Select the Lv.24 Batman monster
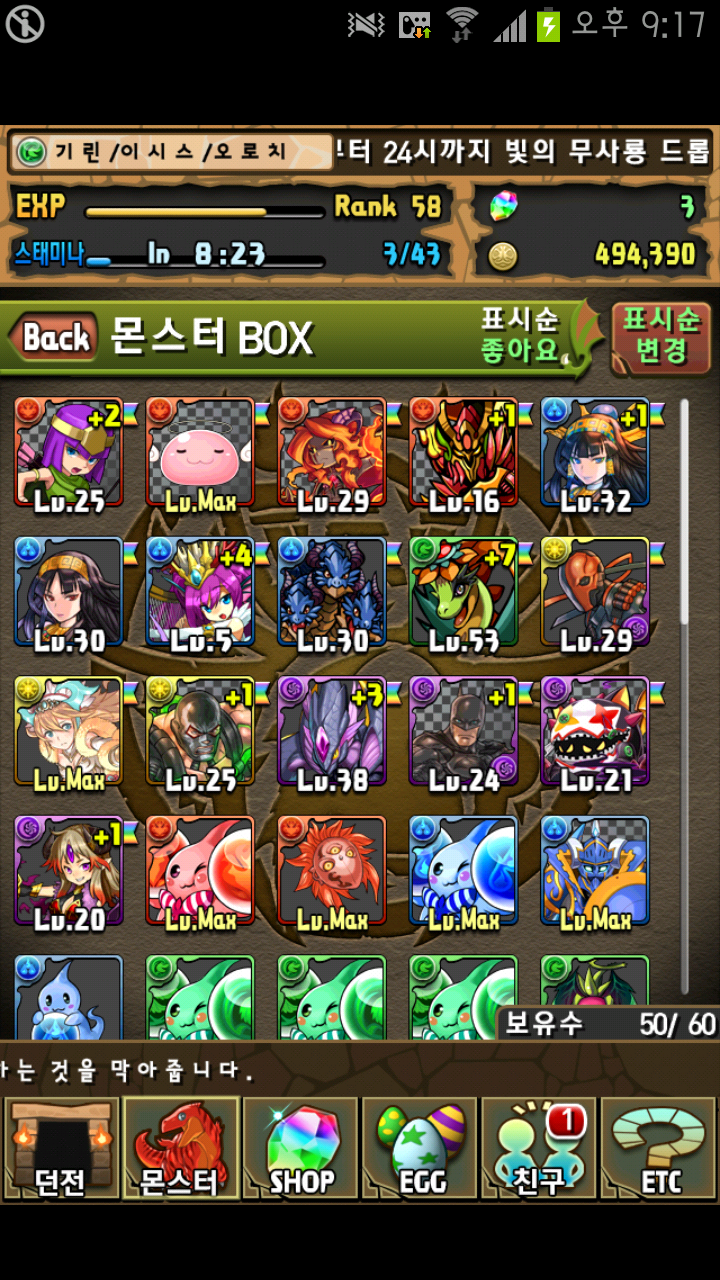The image size is (720, 1280). 464,732
